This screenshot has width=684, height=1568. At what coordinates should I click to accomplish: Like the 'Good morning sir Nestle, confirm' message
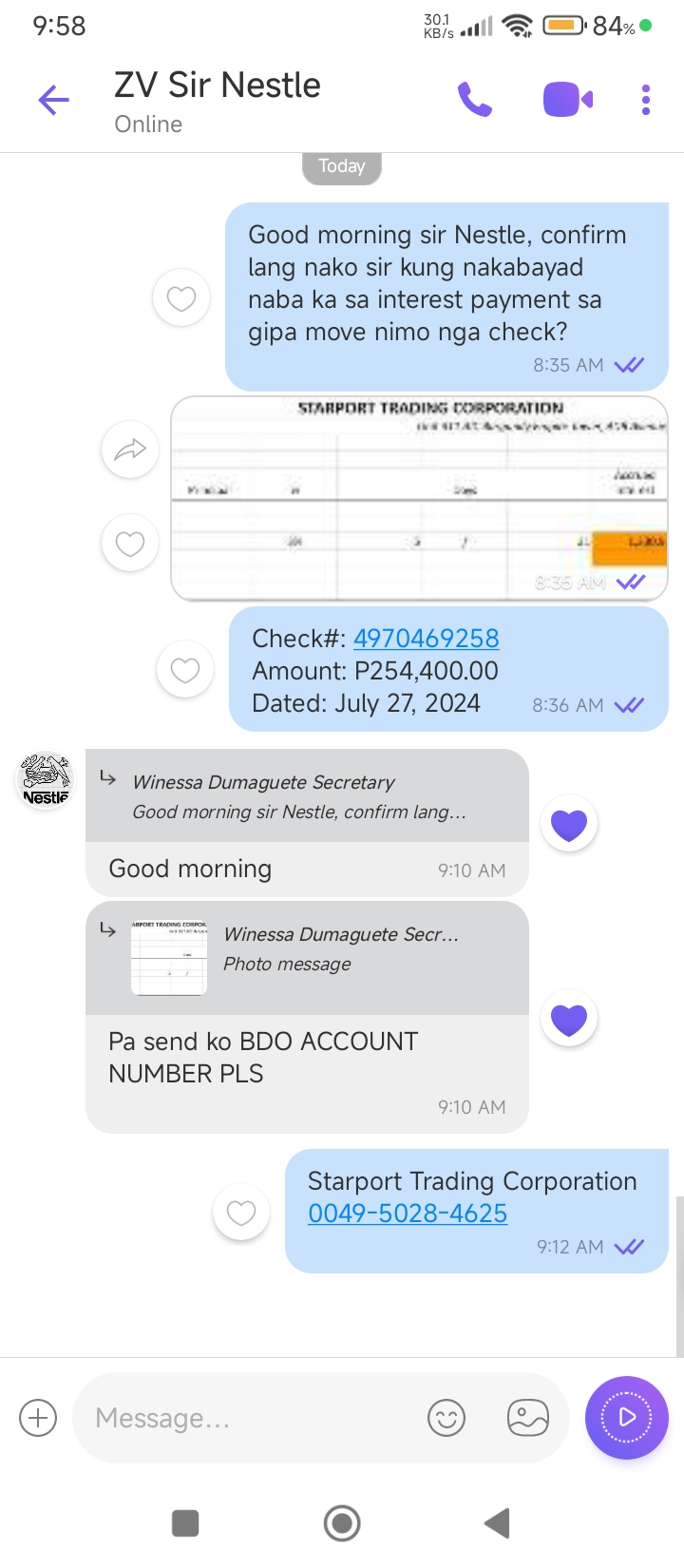pos(181,299)
